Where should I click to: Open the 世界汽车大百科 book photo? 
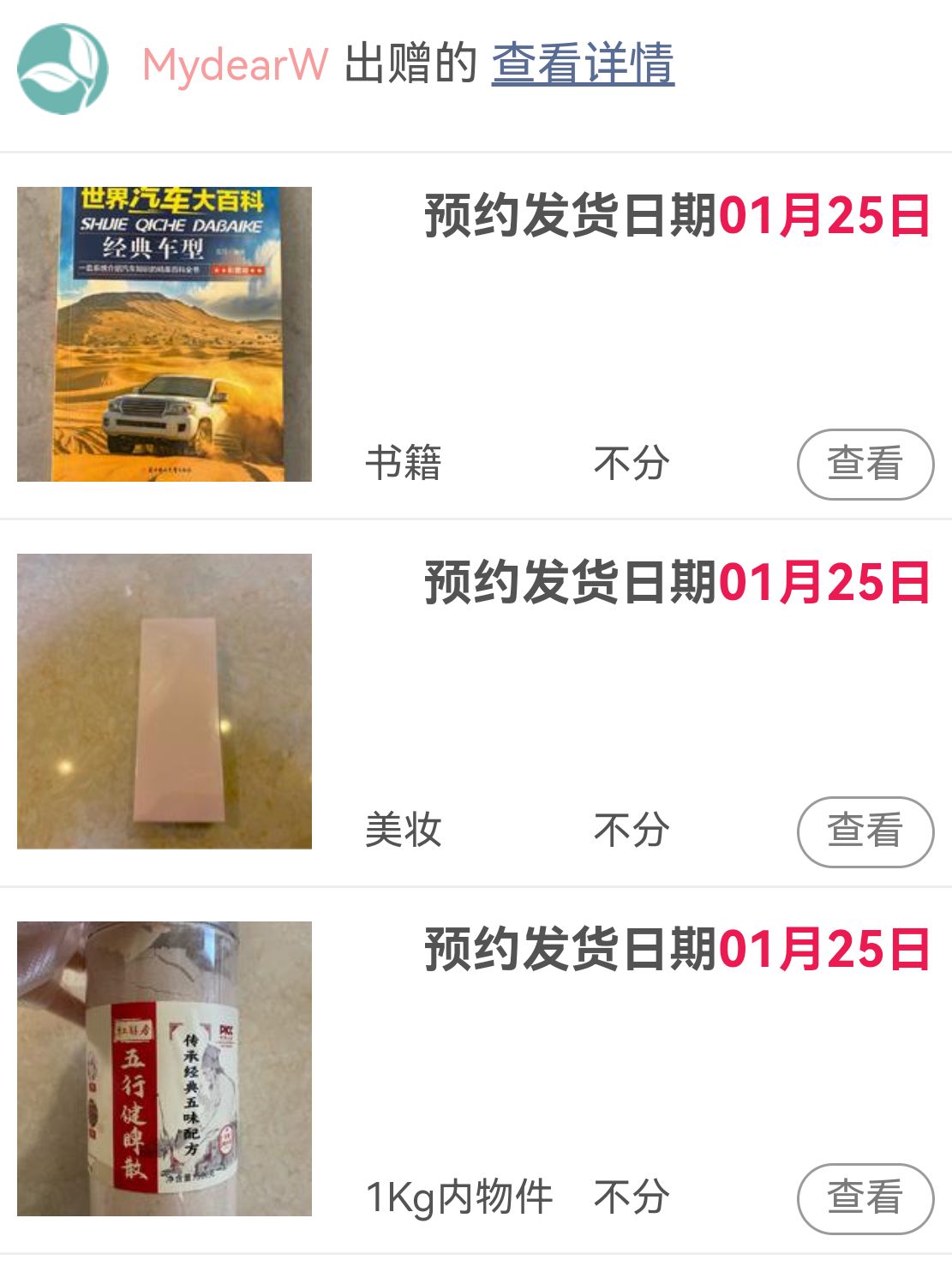(165, 334)
